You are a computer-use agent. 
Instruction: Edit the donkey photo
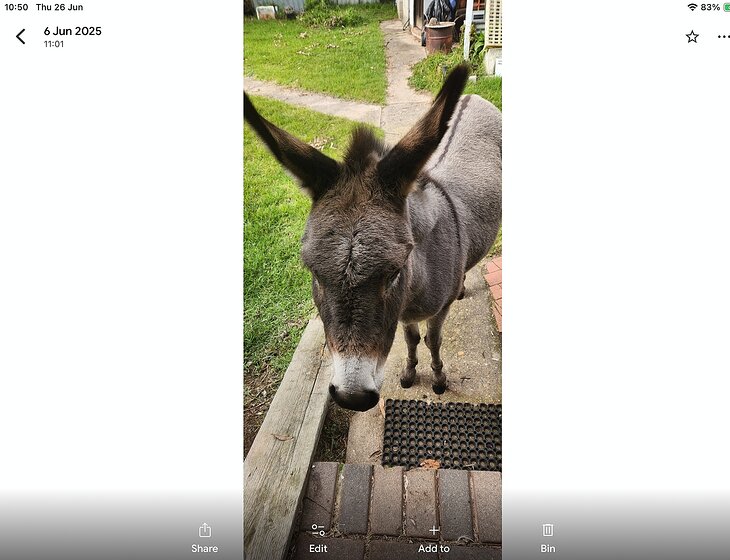pyautogui.click(x=318, y=537)
